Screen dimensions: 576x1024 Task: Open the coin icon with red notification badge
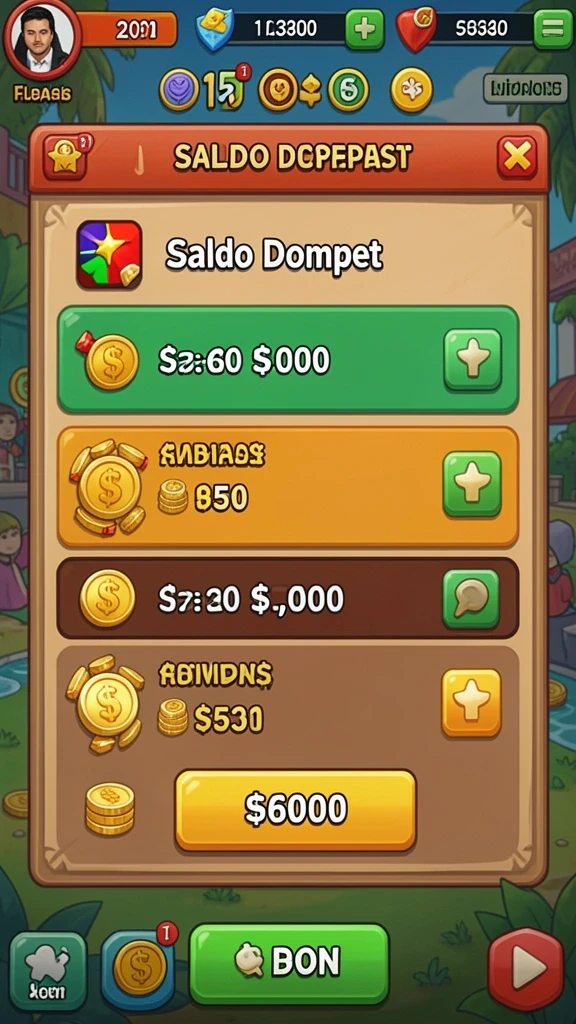(x=138, y=969)
